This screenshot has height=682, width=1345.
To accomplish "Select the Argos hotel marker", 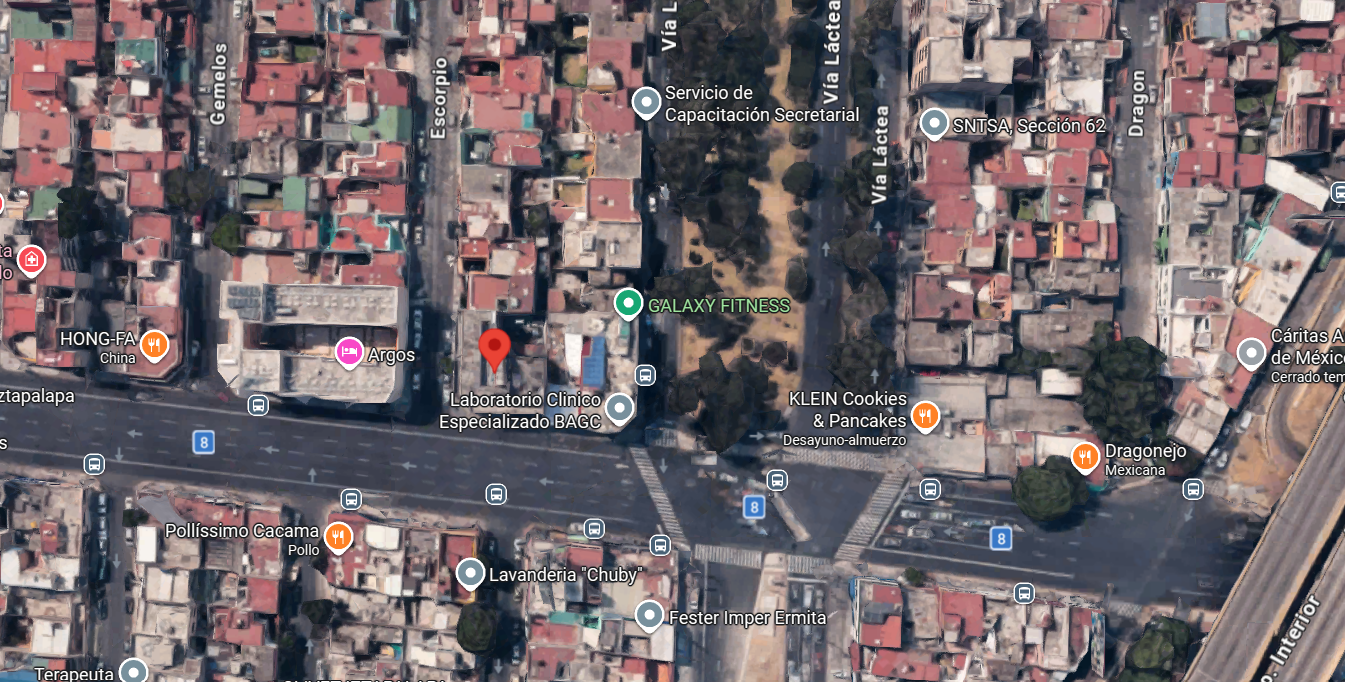I will point(349,353).
